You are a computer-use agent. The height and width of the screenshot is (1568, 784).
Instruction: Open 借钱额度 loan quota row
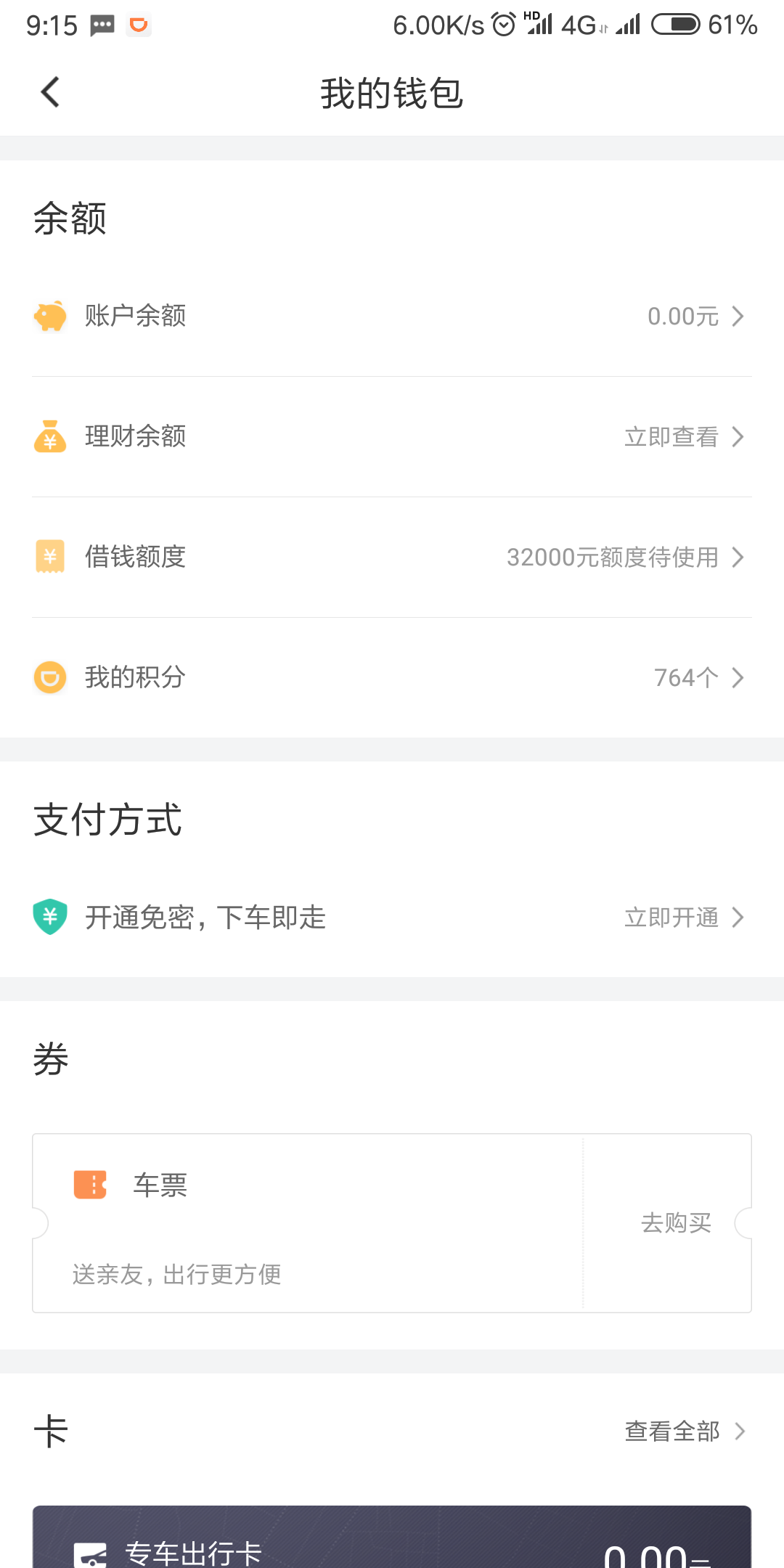tap(392, 557)
